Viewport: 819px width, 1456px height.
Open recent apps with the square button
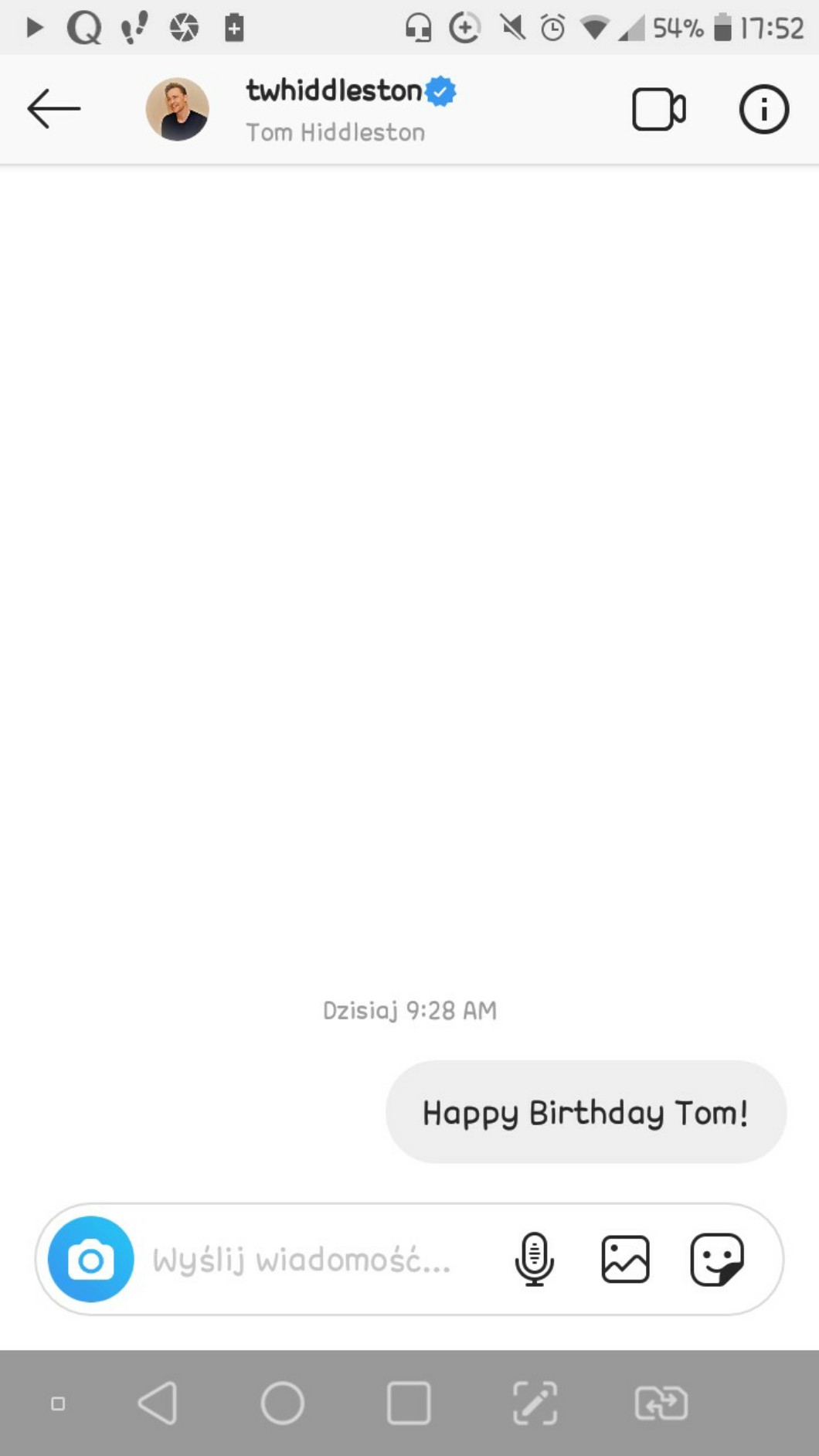(x=409, y=1403)
